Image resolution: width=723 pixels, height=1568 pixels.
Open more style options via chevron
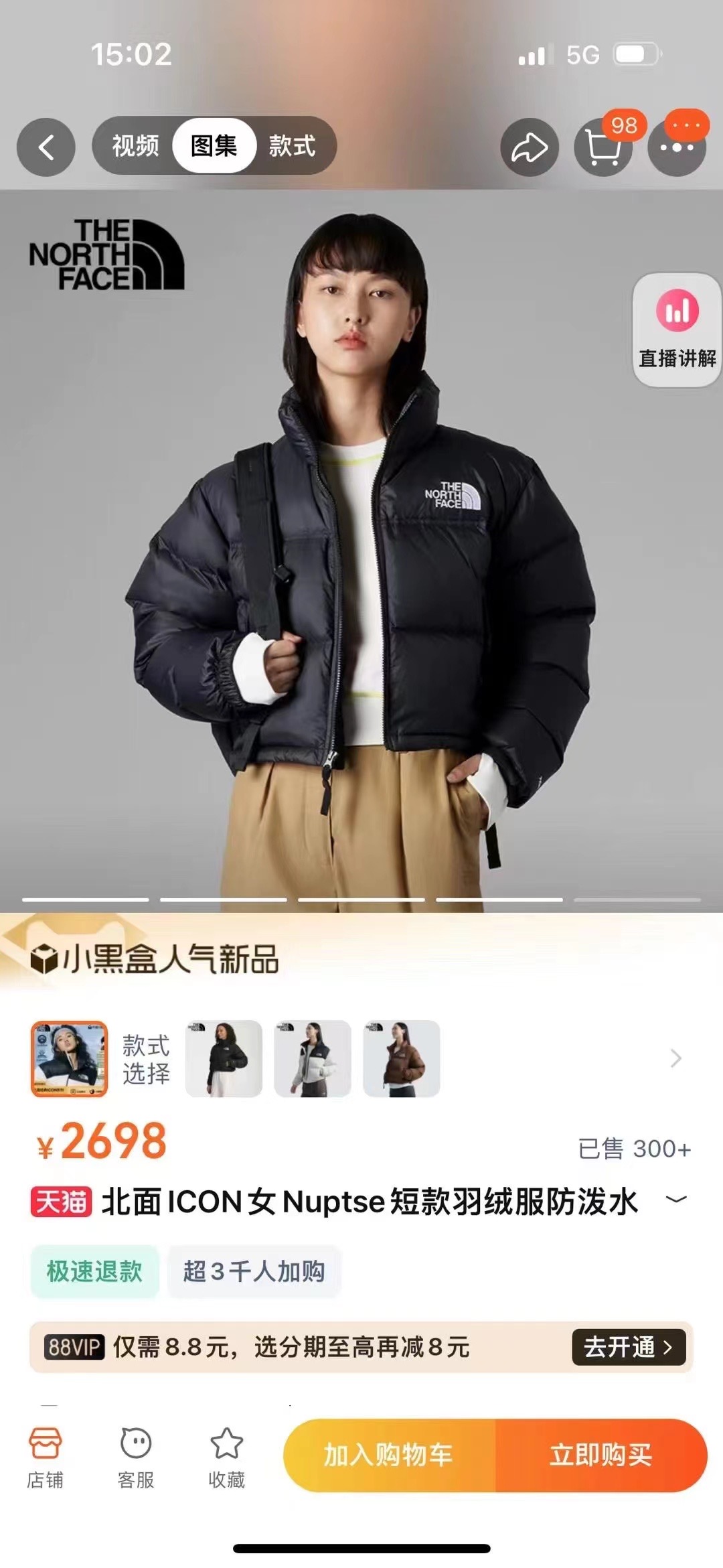click(x=675, y=1058)
